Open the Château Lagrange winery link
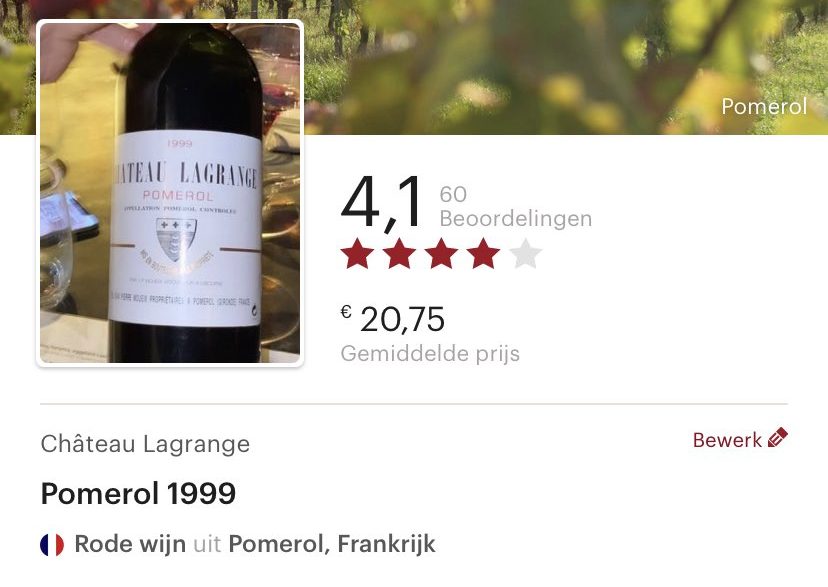This screenshot has height=587, width=828. tap(145, 444)
